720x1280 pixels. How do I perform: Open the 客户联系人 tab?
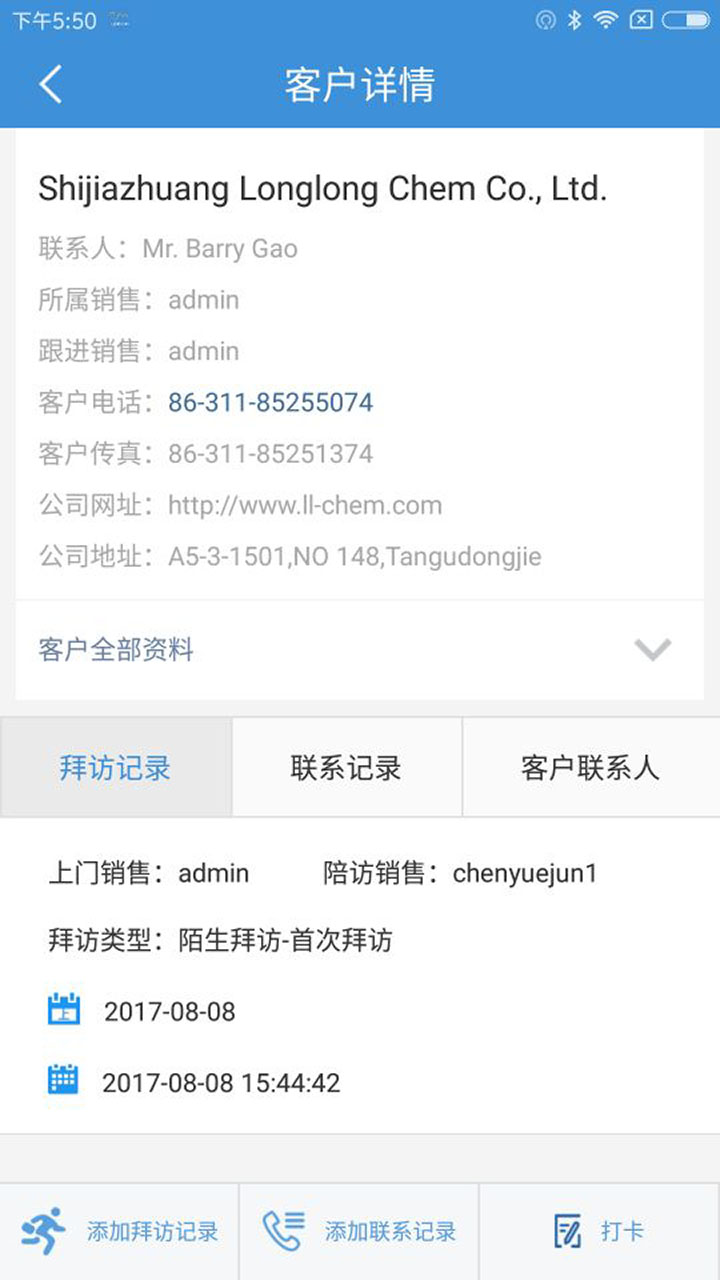[591, 768]
